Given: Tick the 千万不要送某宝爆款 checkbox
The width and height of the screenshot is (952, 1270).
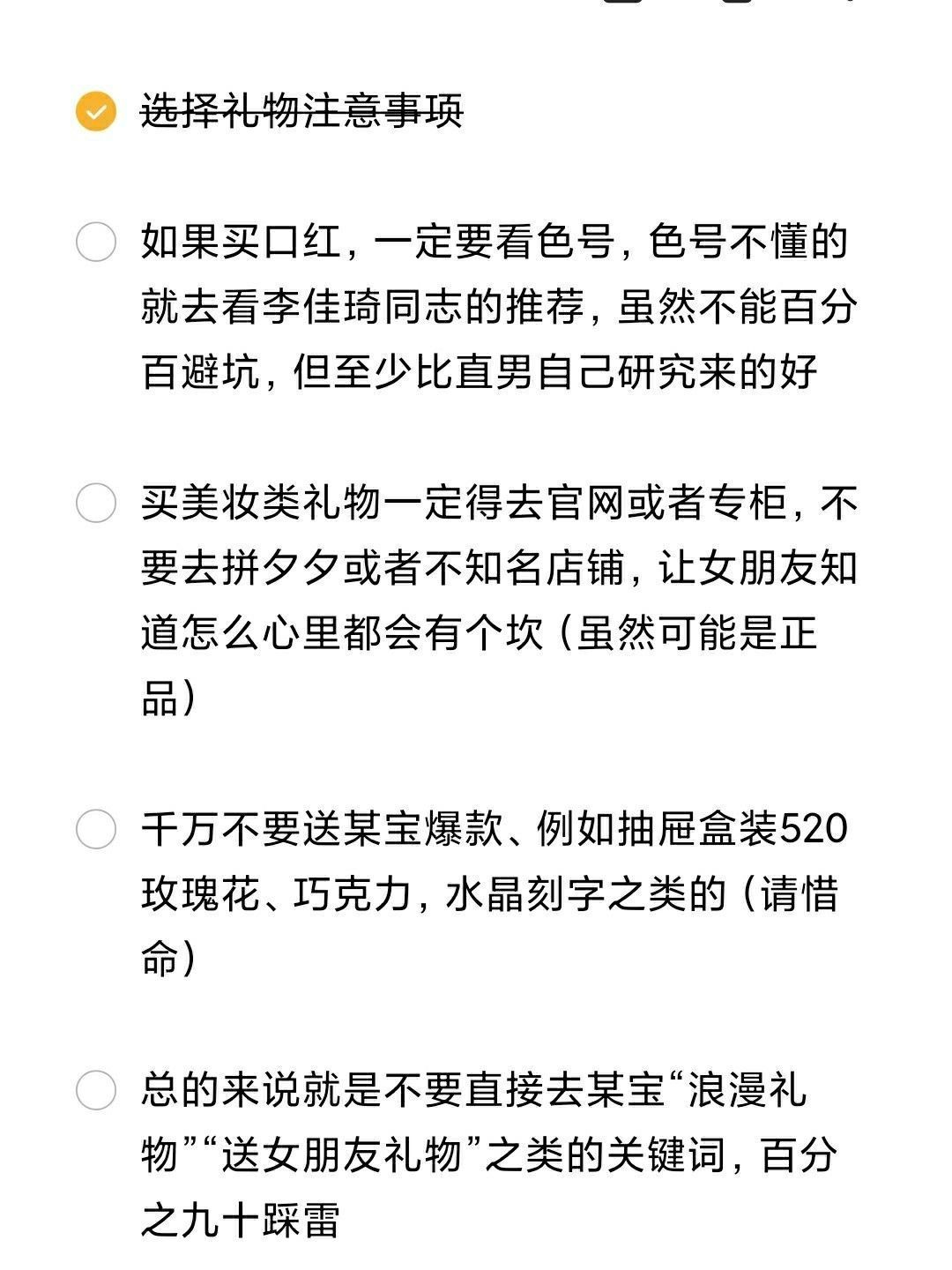Looking at the screenshot, I should [96, 829].
